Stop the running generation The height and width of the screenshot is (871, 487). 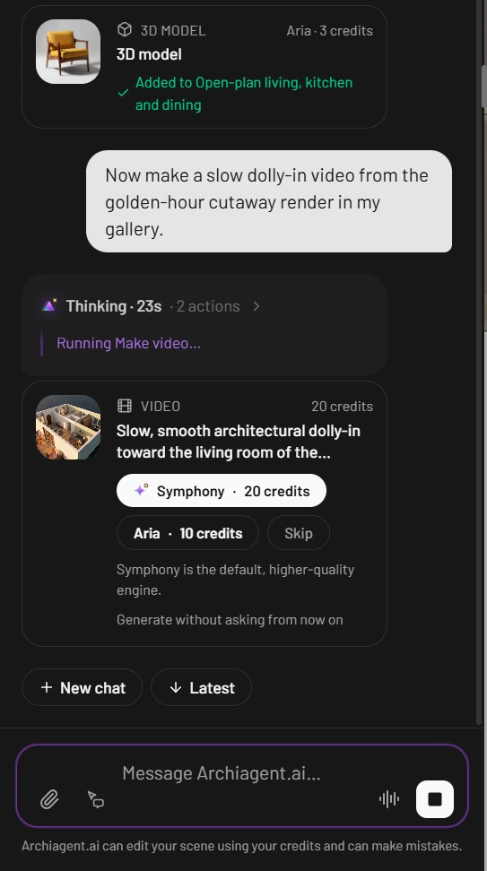point(435,799)
